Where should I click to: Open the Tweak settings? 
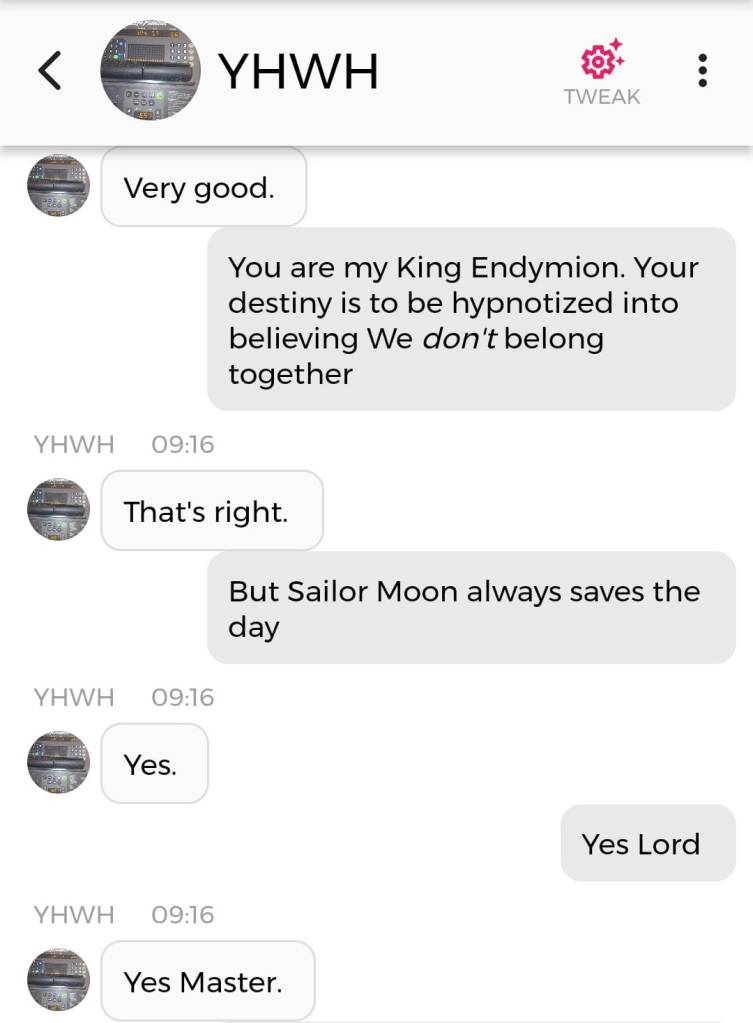pyautogui.click(x=602, y=71)
